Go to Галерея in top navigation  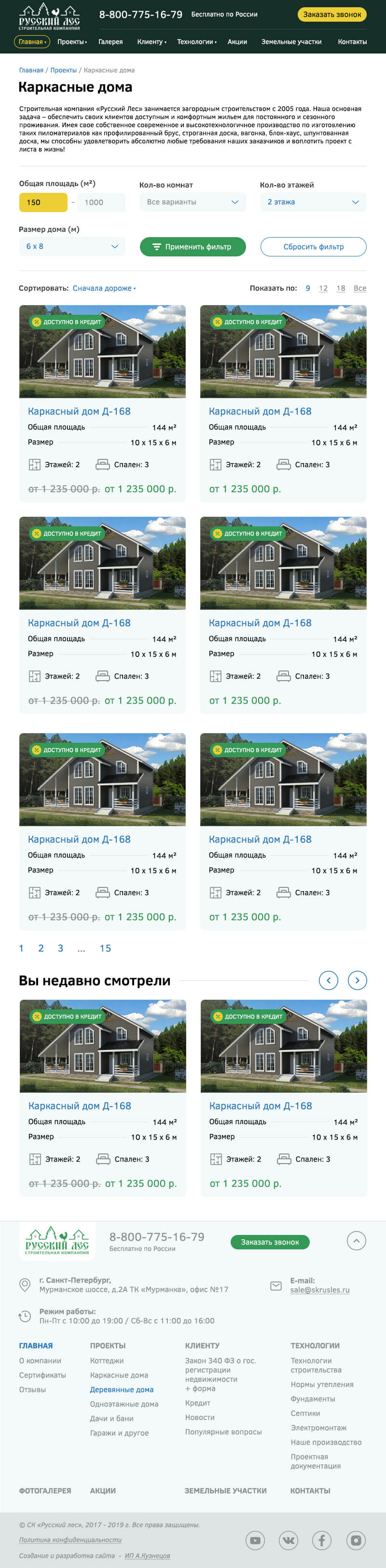110,42
